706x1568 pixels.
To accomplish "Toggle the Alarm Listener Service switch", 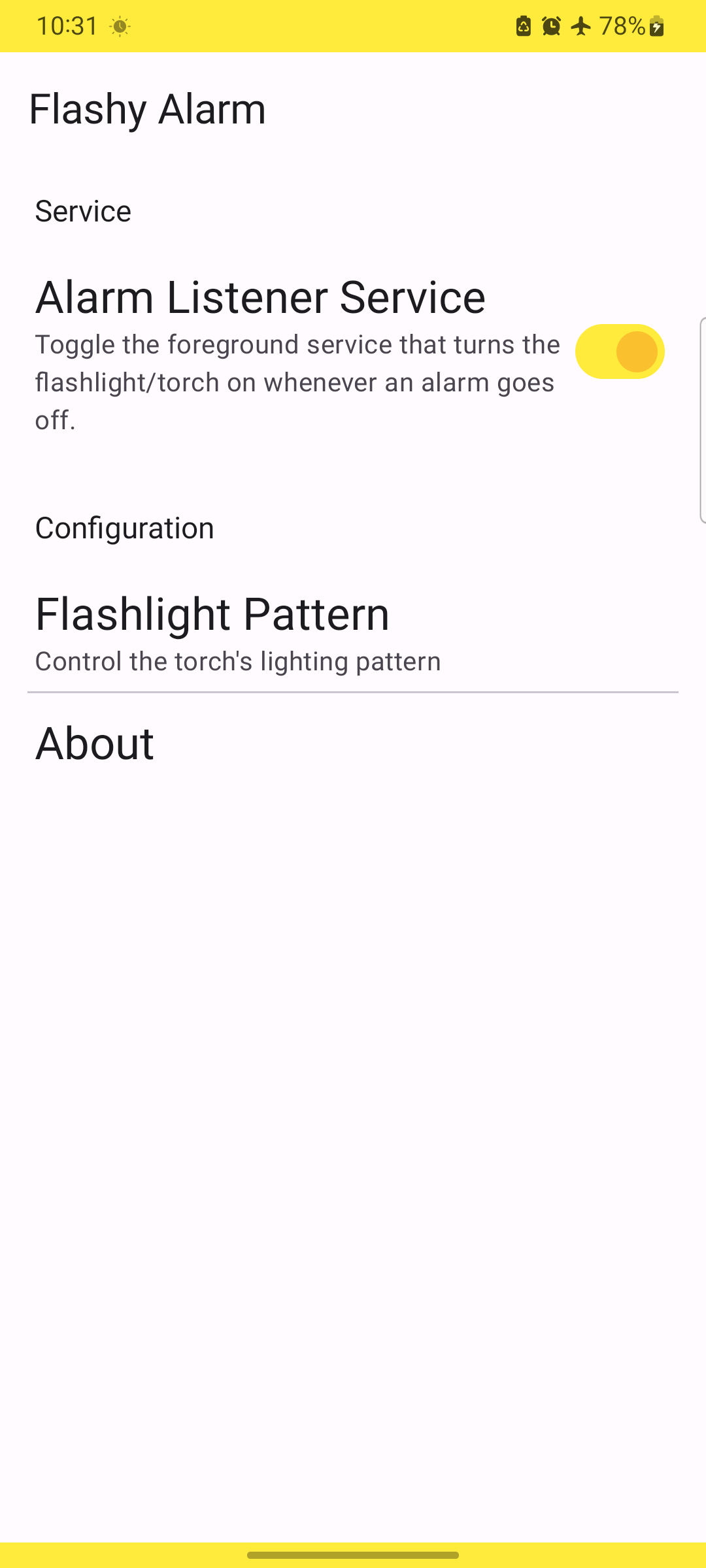I will pos(620,351).
